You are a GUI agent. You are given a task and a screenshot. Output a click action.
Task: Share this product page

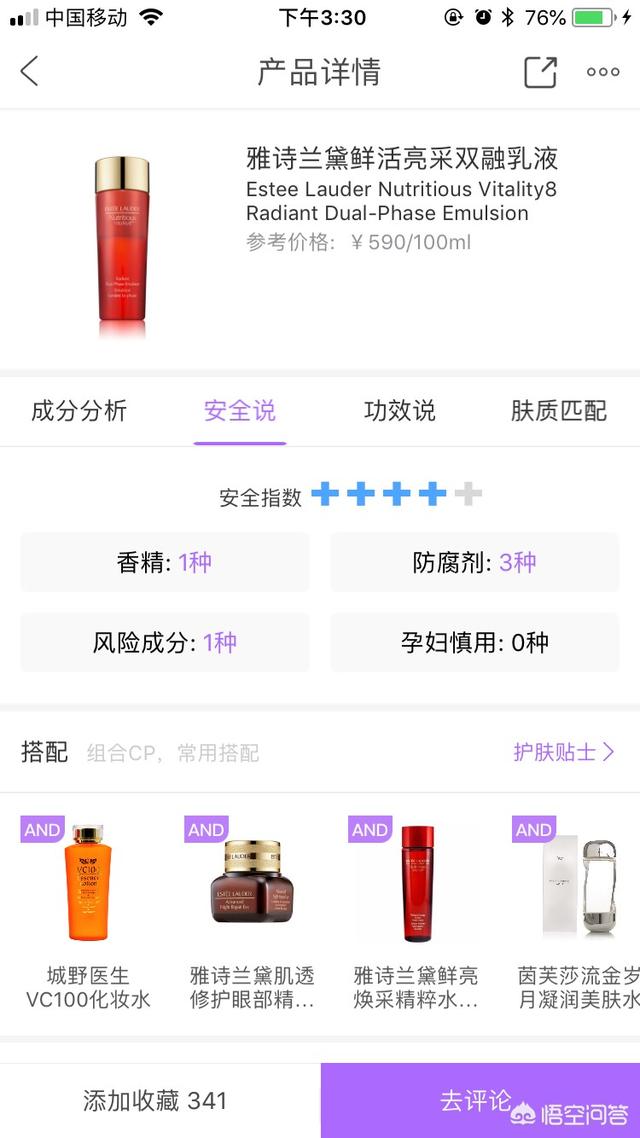pos(540,72)
